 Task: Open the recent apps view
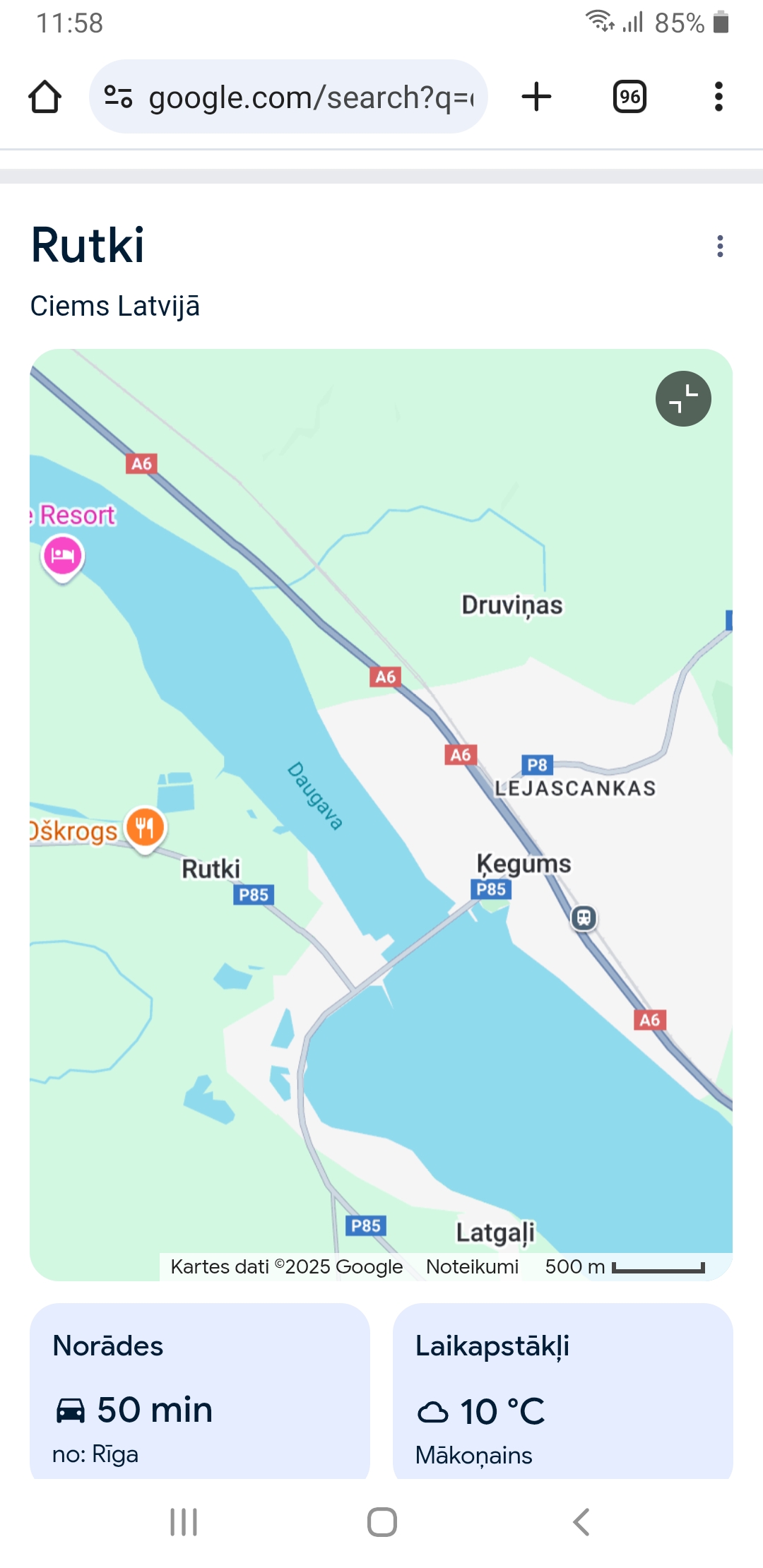184,1522
